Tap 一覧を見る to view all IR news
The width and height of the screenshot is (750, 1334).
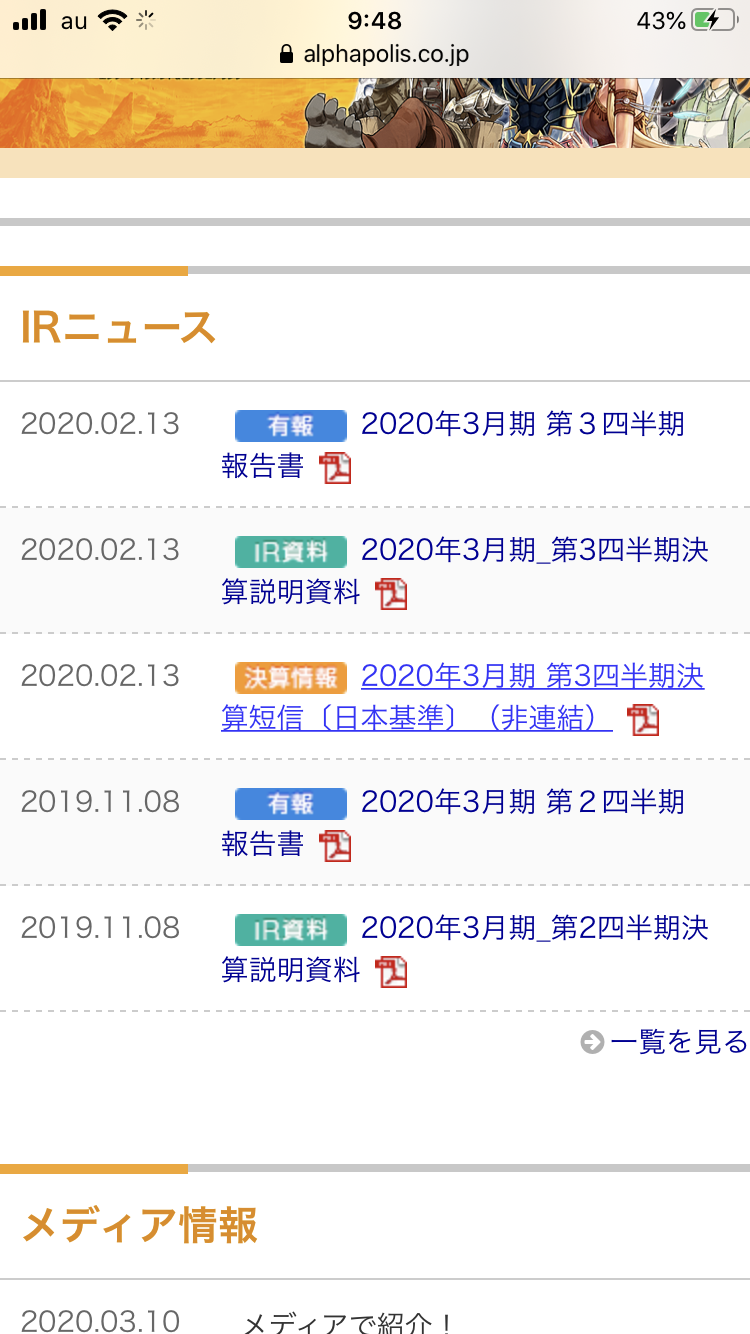coord(678,1042)
